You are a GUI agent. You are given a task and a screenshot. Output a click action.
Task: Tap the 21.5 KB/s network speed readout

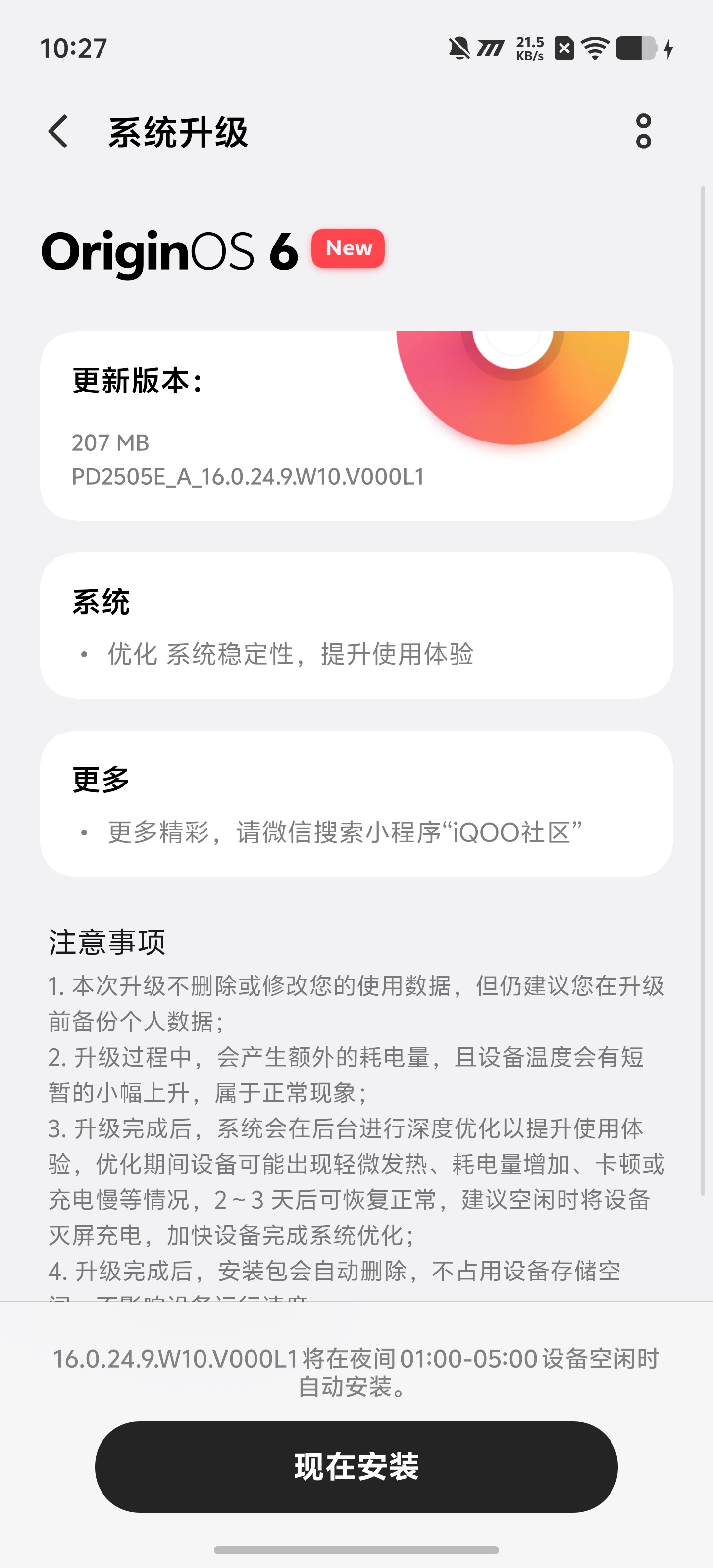(x=531, y=48)
